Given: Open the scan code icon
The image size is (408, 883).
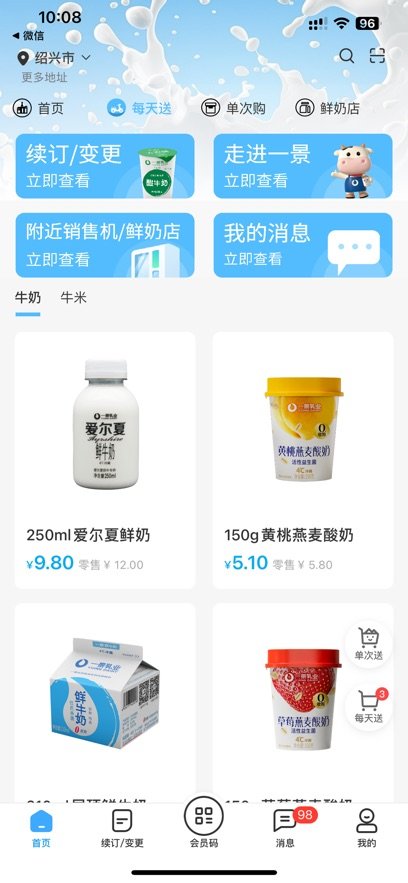Looking at the screenshot, I should (x=377, y=56).
